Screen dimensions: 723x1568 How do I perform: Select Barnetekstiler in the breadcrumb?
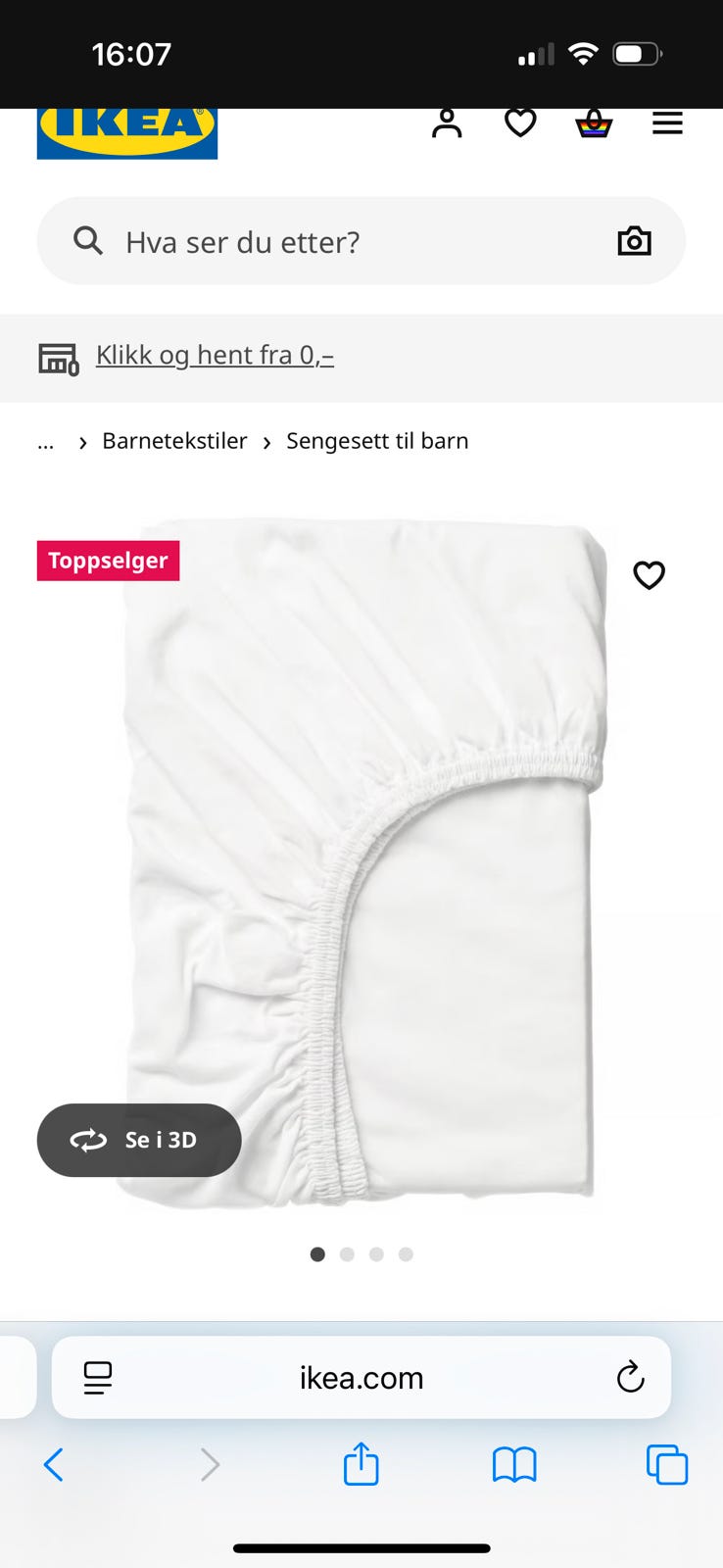(174, 441)
